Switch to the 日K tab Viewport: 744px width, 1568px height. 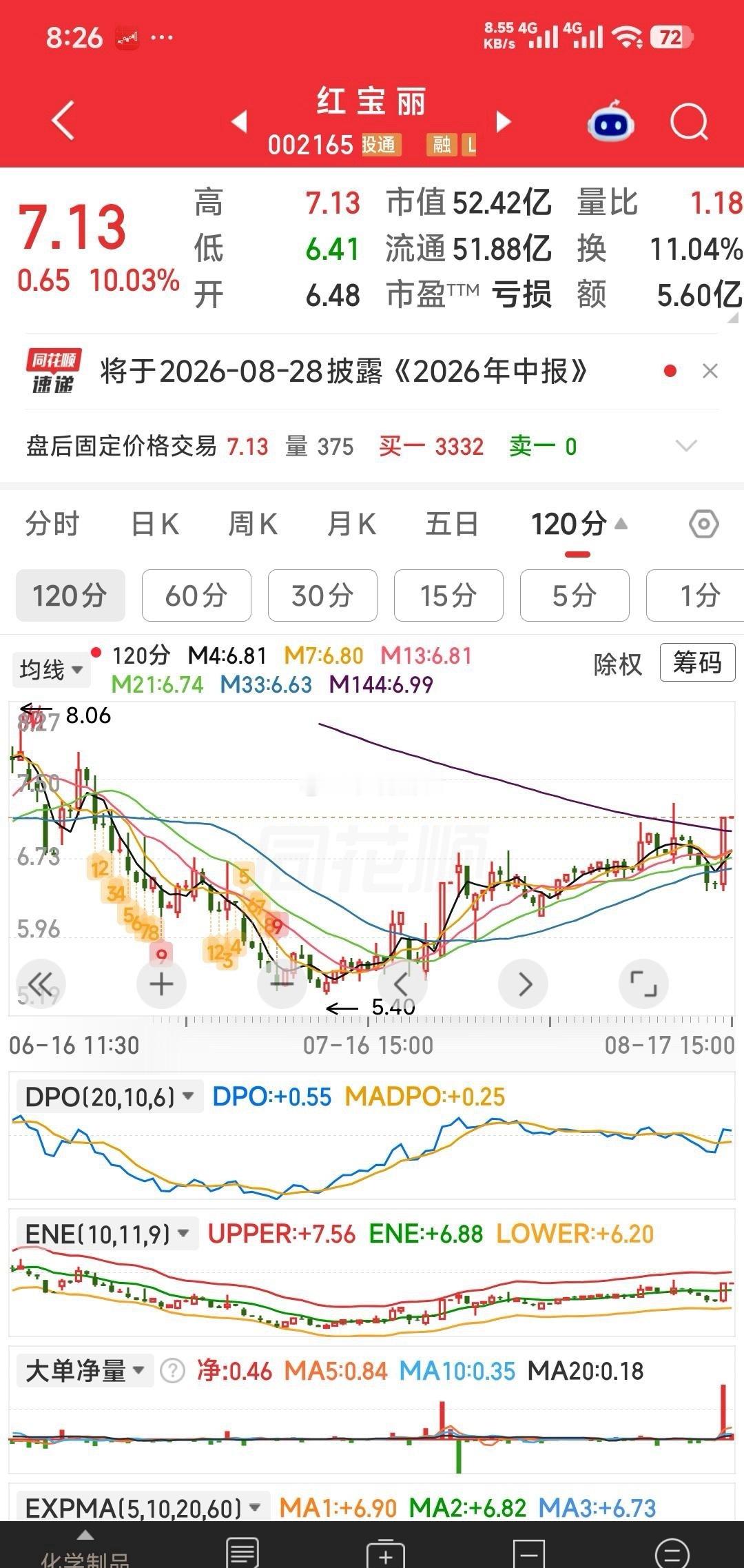[x=155, y=525]
